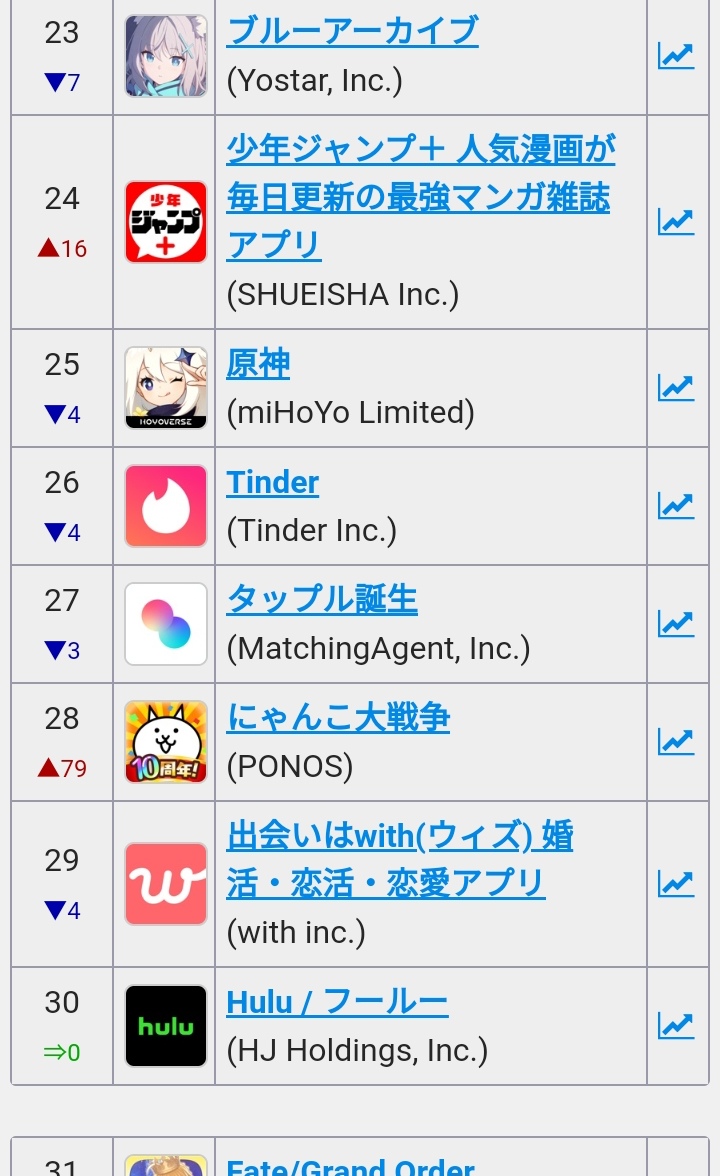Viewport: 720px width, 1176px height.
Task: Open the ブルーアーカイブ app link
Action: (x=352, y=32)
